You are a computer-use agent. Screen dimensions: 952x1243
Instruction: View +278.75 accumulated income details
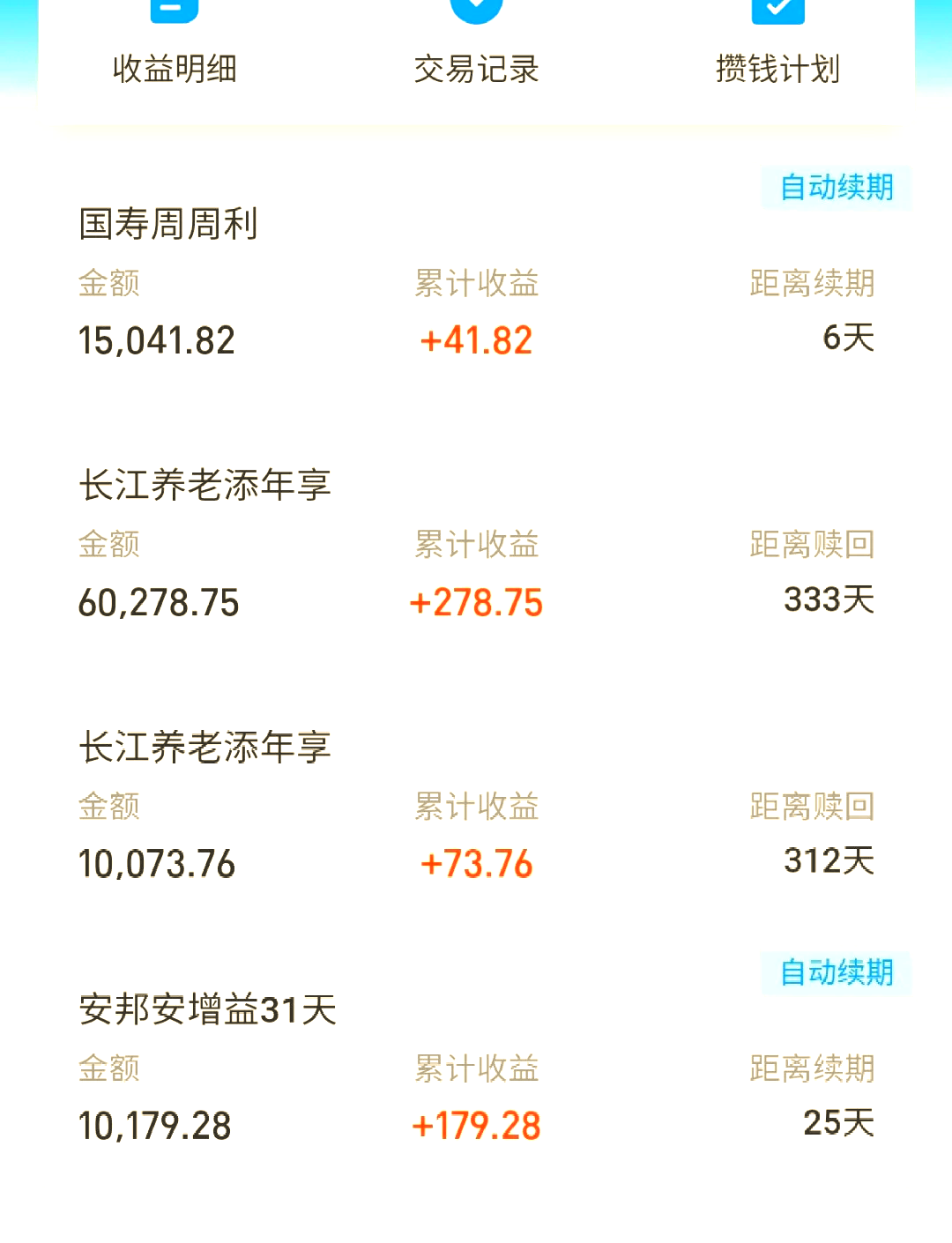(x=476, y=601)
